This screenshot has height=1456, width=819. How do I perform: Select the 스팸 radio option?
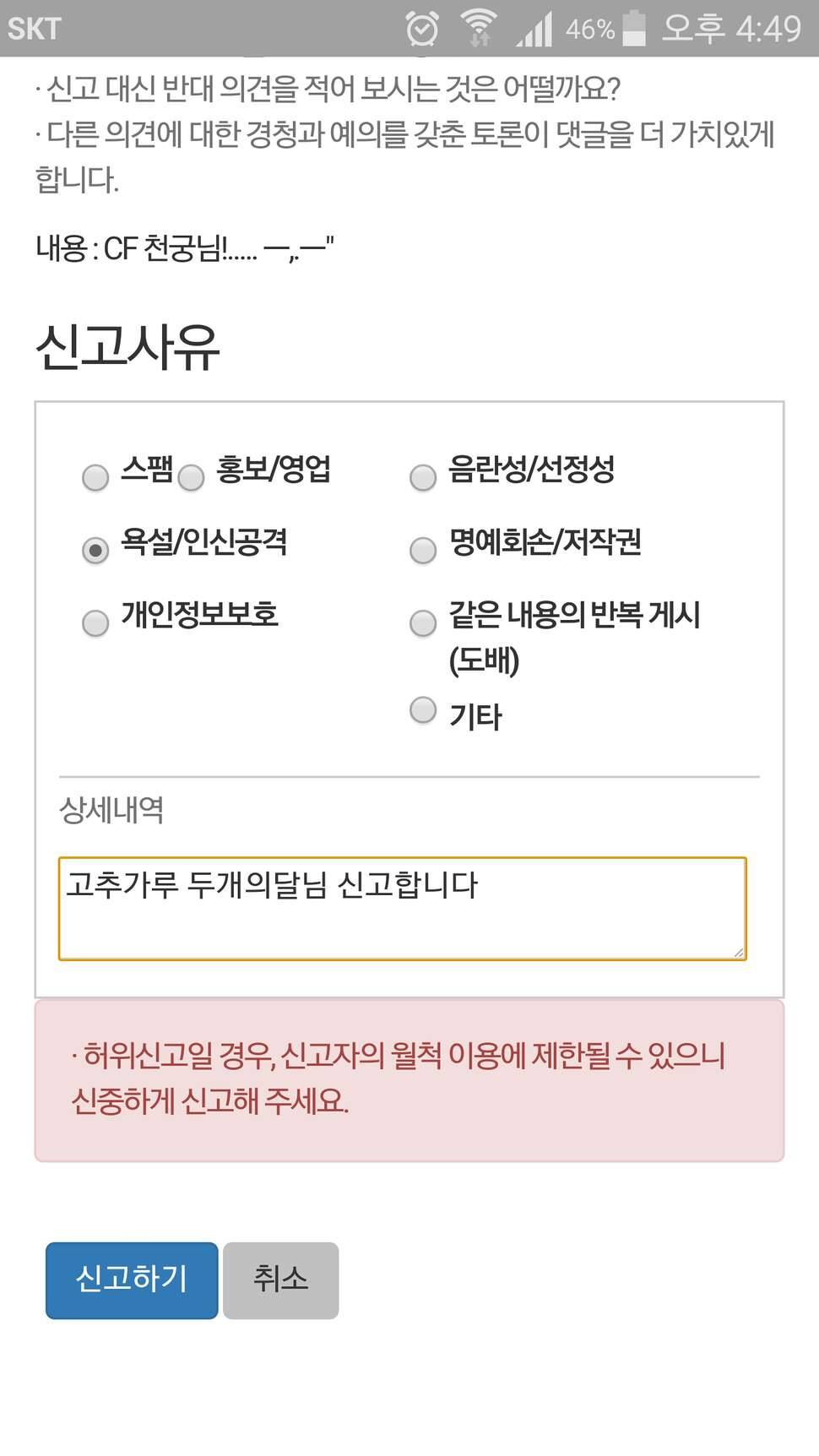tap(95, 477)
